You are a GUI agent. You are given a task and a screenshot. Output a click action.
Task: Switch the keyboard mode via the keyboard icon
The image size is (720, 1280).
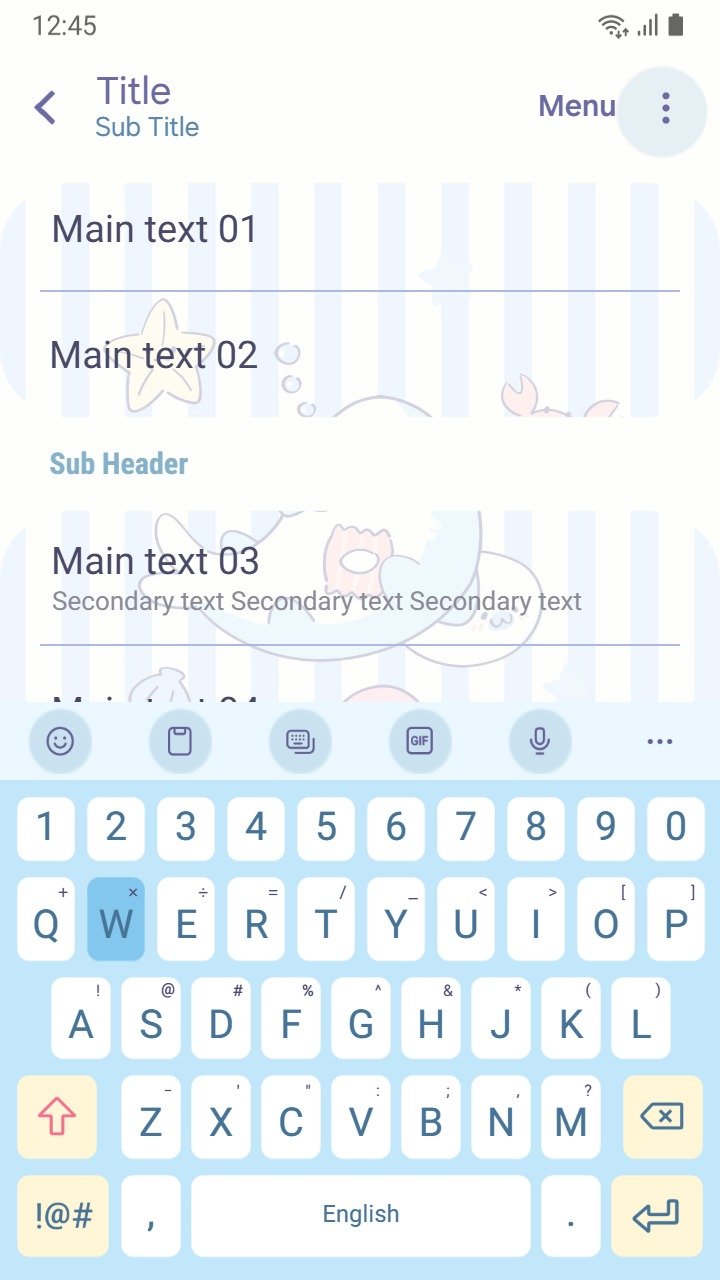pyautogui.click(x=300, y=741)
